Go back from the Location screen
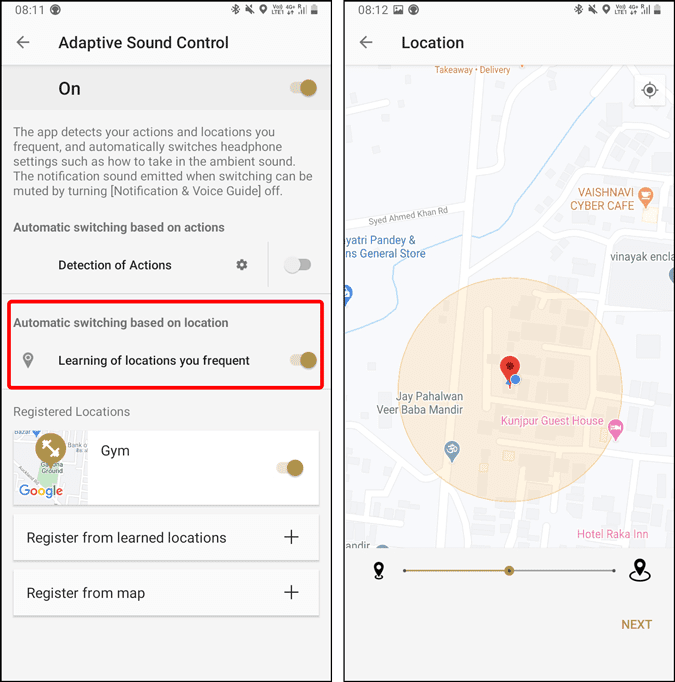This screenshot has width=675, height=682. click(366, 43)
